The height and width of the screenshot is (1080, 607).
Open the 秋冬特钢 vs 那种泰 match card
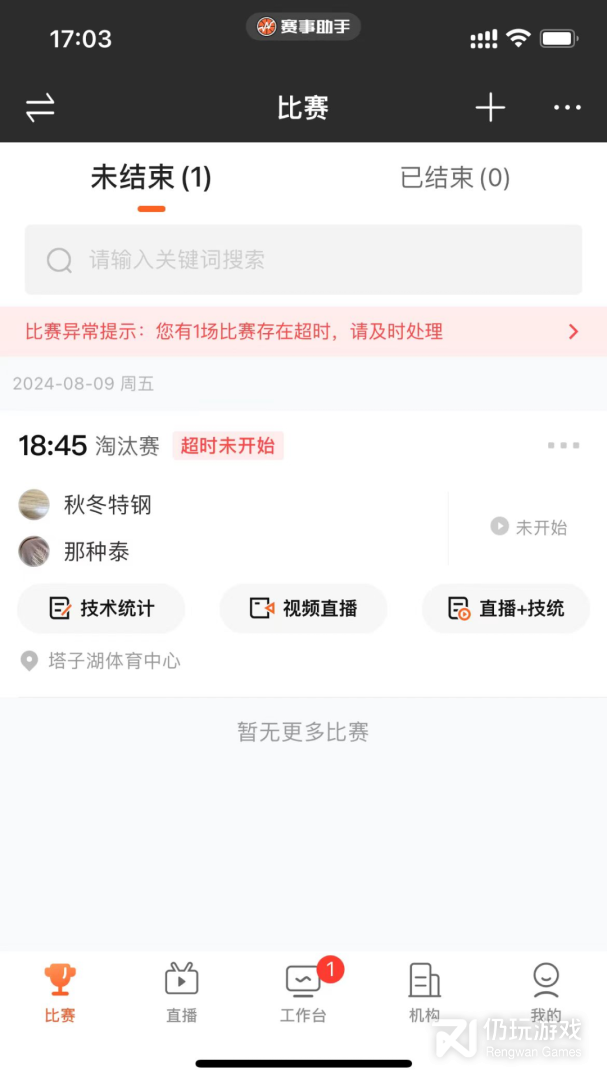point(230,528)
